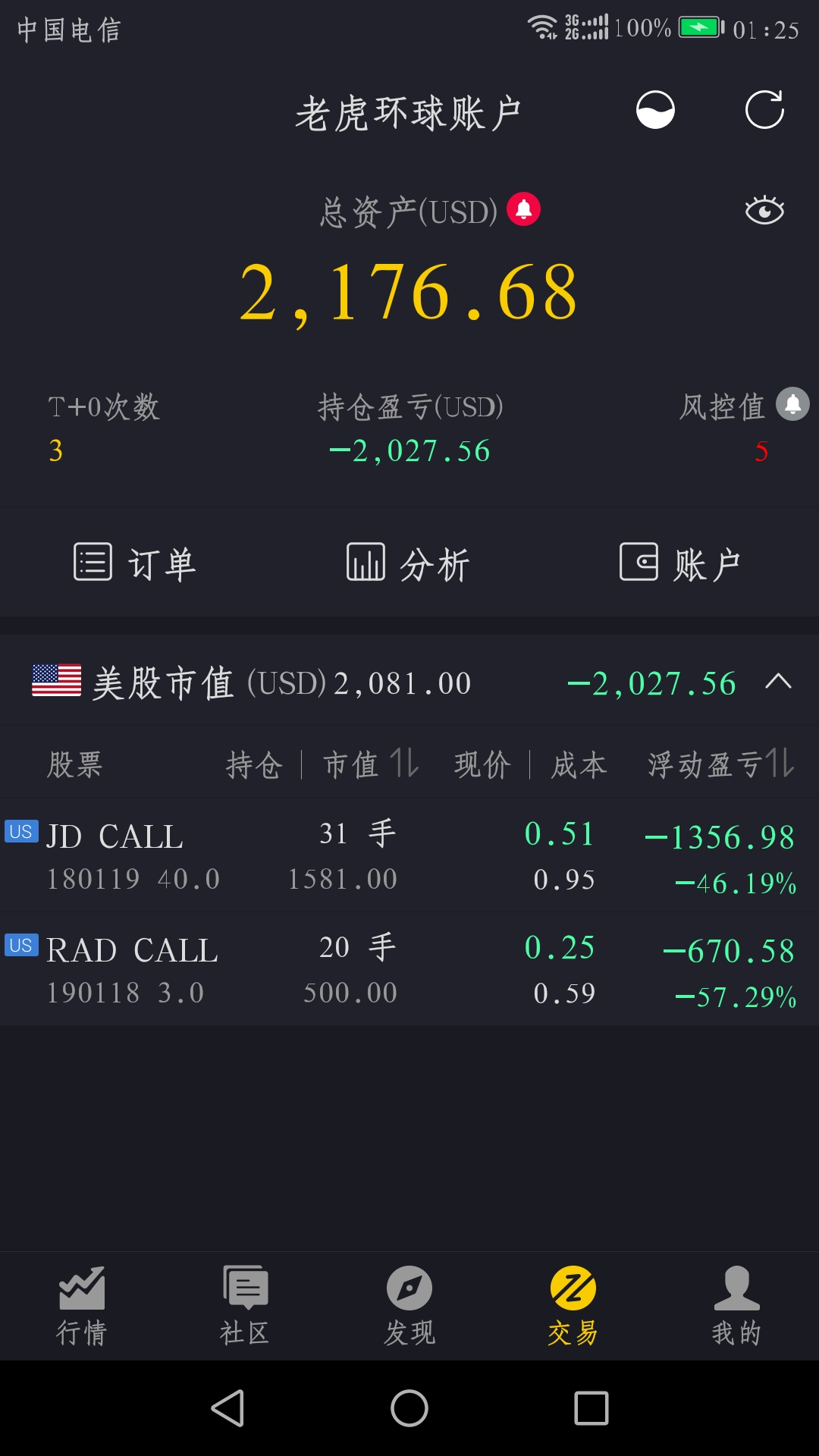Screen dimensions: 819x1456
Task: Select the 交易 tab
Action: point(573,1306)
